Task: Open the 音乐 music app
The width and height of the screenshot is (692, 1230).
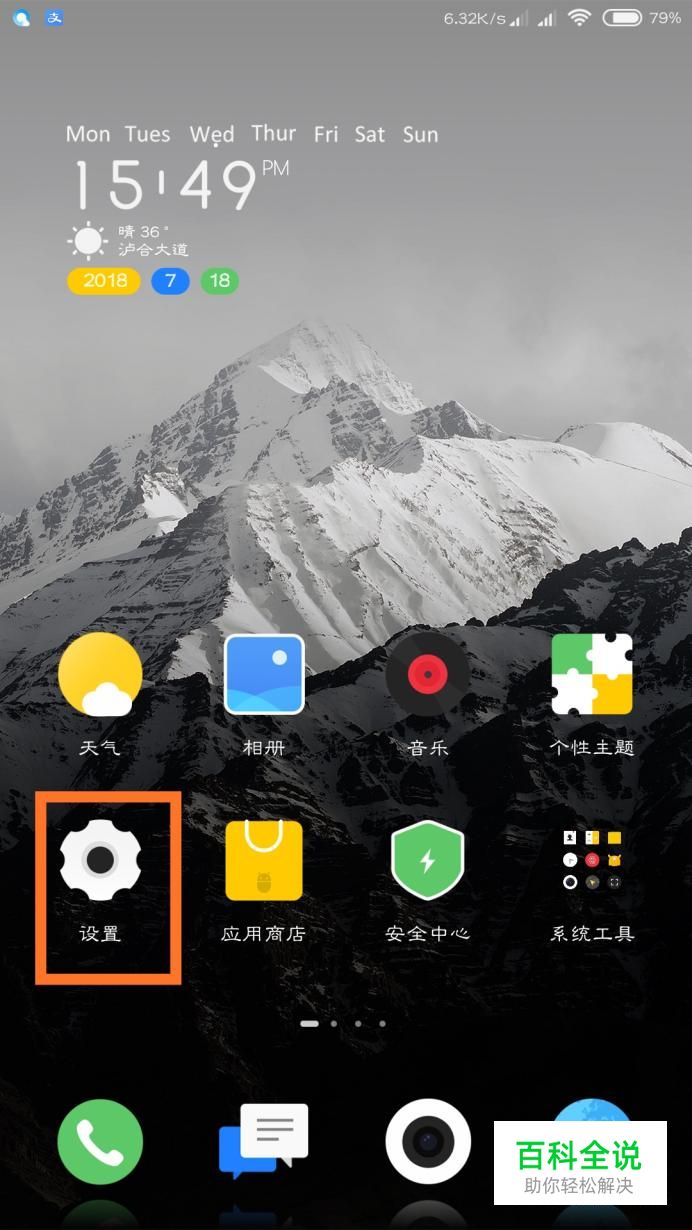Action: click(427, 675)
